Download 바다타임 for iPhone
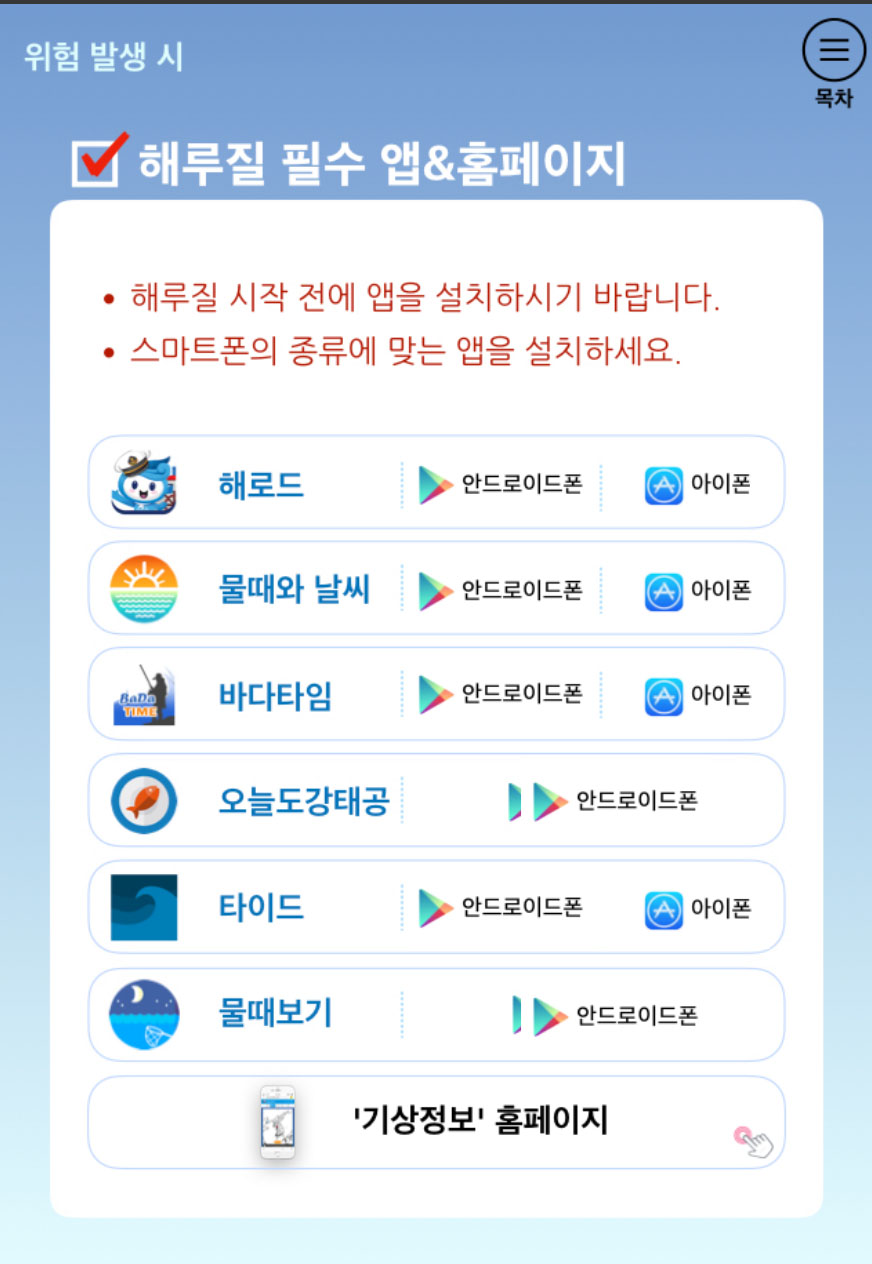872x1264 pixels. click(697, 695)
